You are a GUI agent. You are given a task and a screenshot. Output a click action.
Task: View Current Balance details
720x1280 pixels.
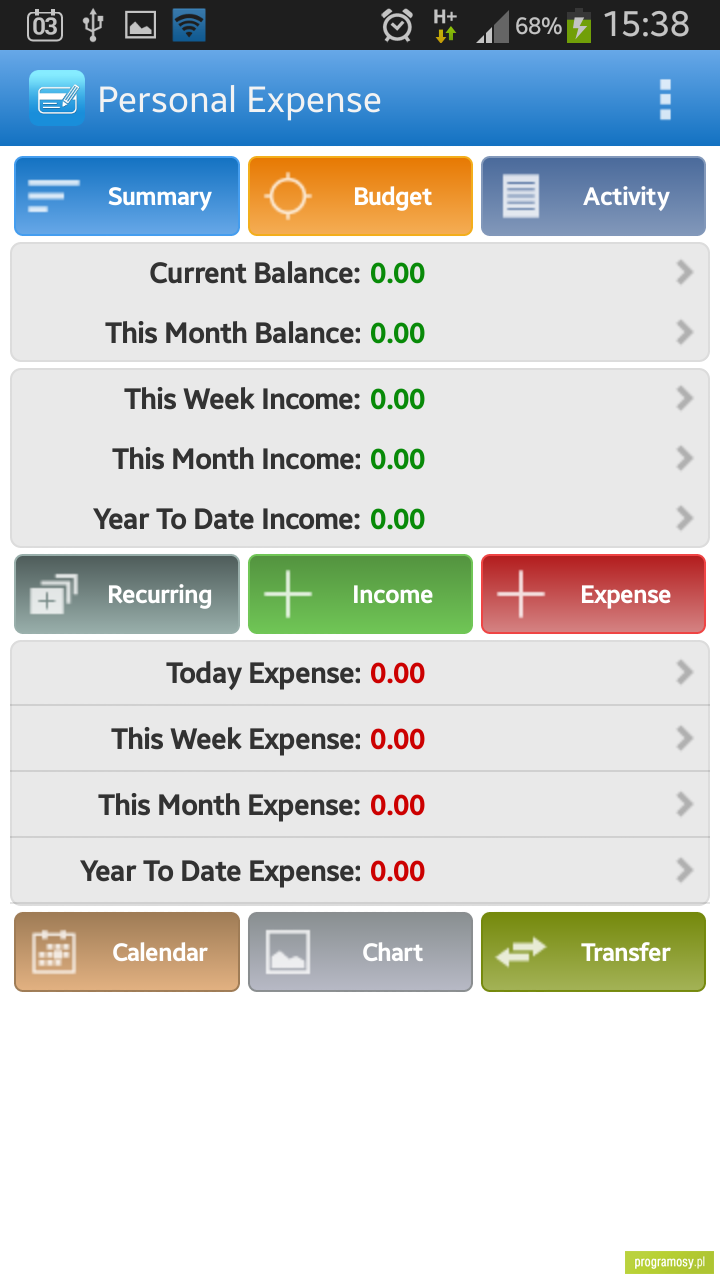pos(360,273)
